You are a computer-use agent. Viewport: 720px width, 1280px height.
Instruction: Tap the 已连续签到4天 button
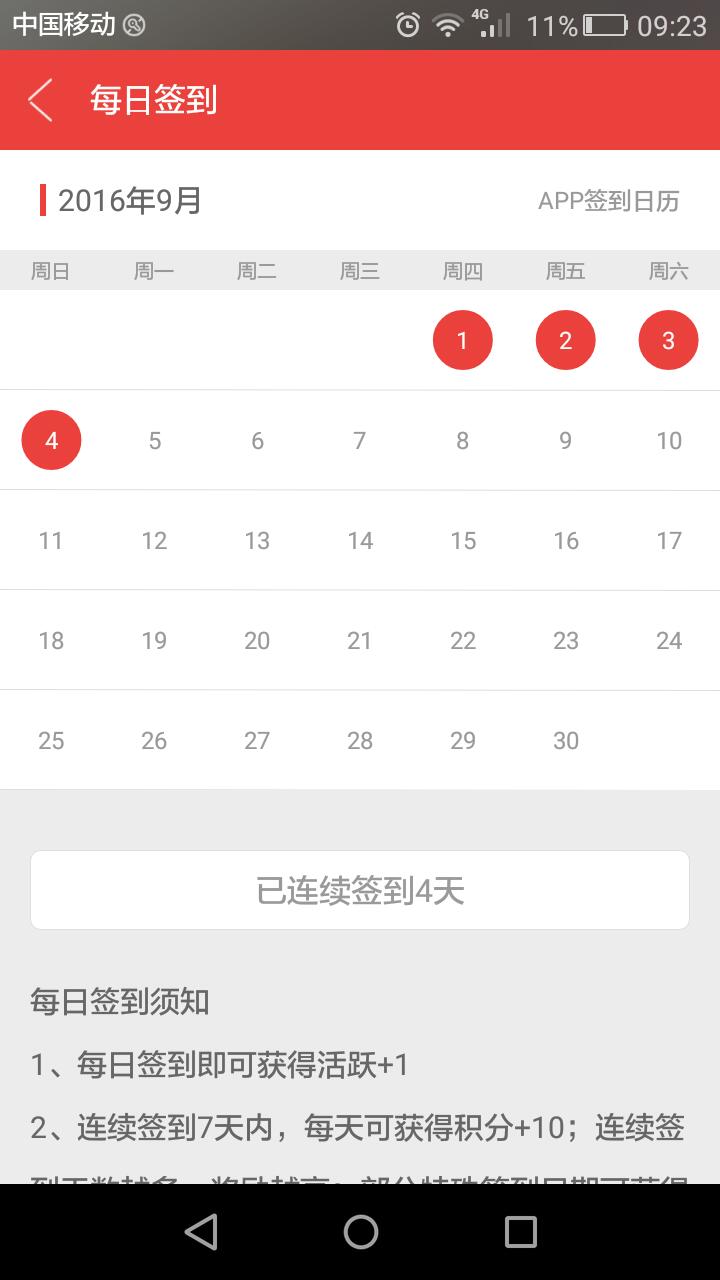360,890
